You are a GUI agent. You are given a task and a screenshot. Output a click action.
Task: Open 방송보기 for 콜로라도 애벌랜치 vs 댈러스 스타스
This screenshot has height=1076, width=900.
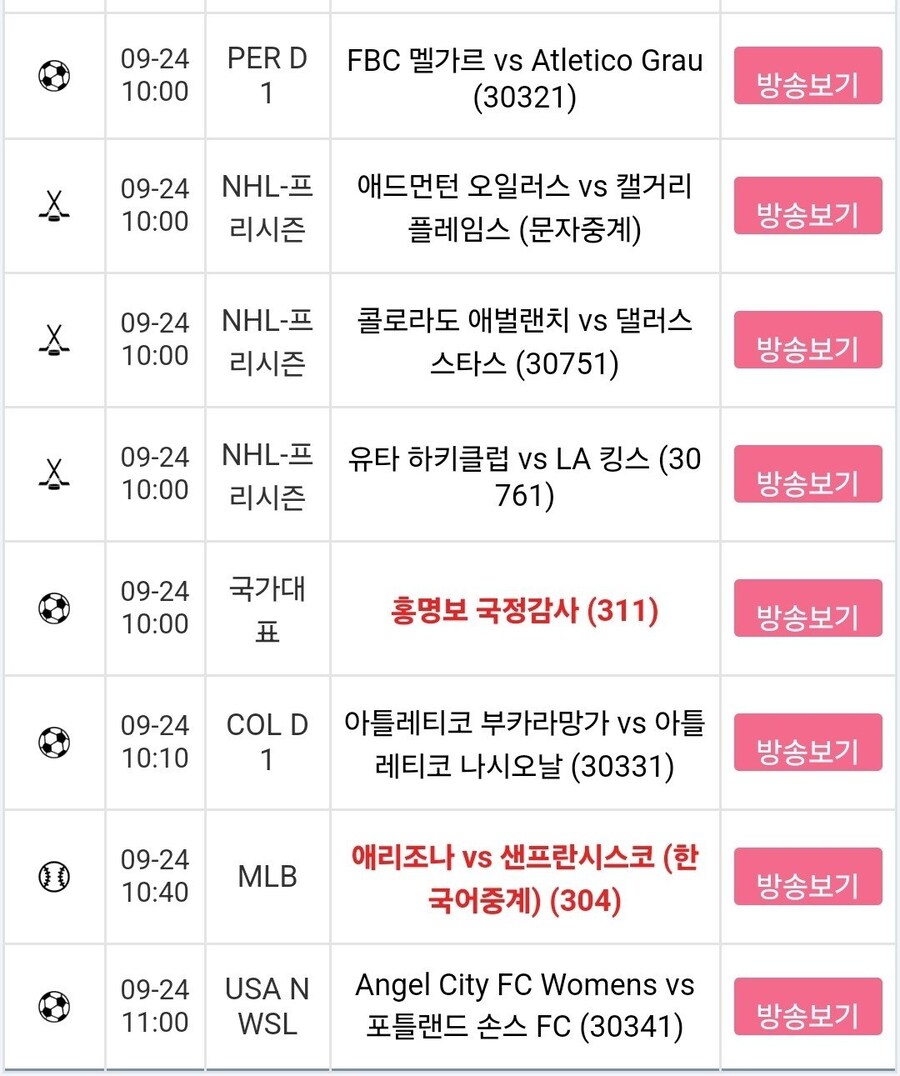click(808, 340)
